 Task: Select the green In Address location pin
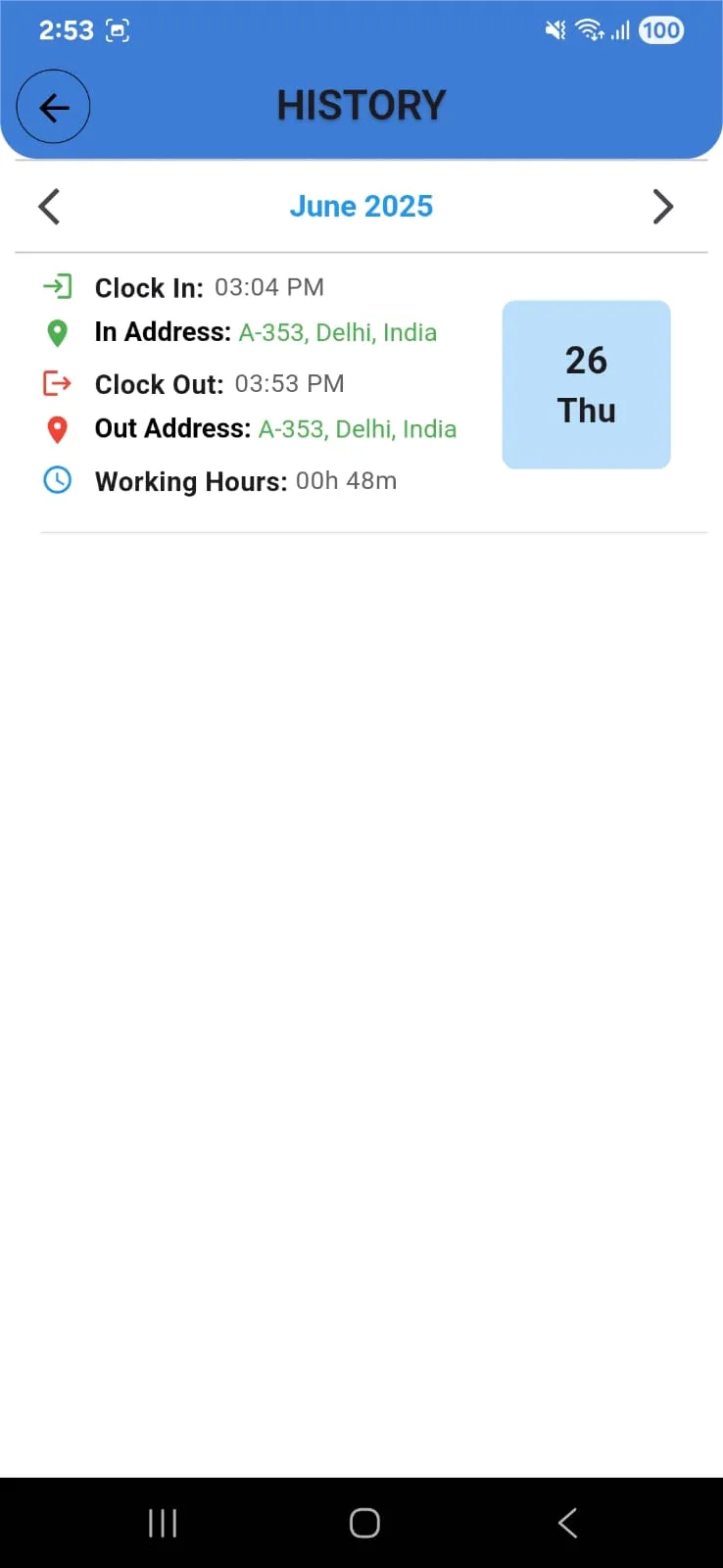tap(57, 332)
